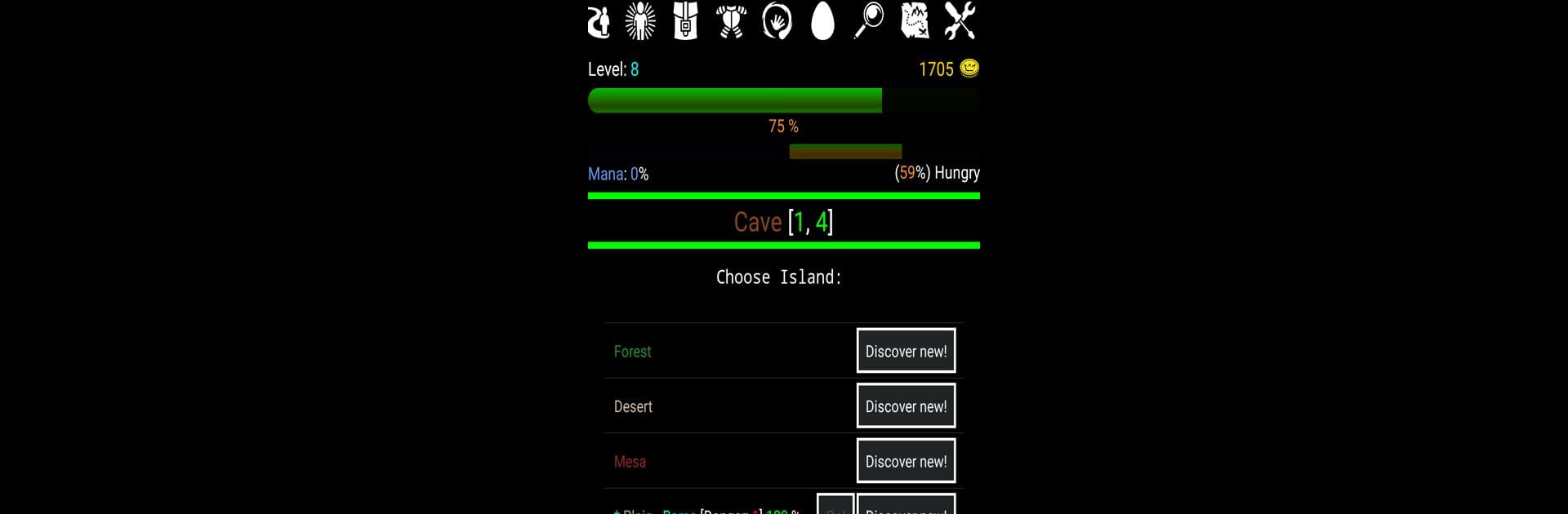1568x514 pixels.
Task: Open the magic hand spells icon
Action: pos(777,21)
